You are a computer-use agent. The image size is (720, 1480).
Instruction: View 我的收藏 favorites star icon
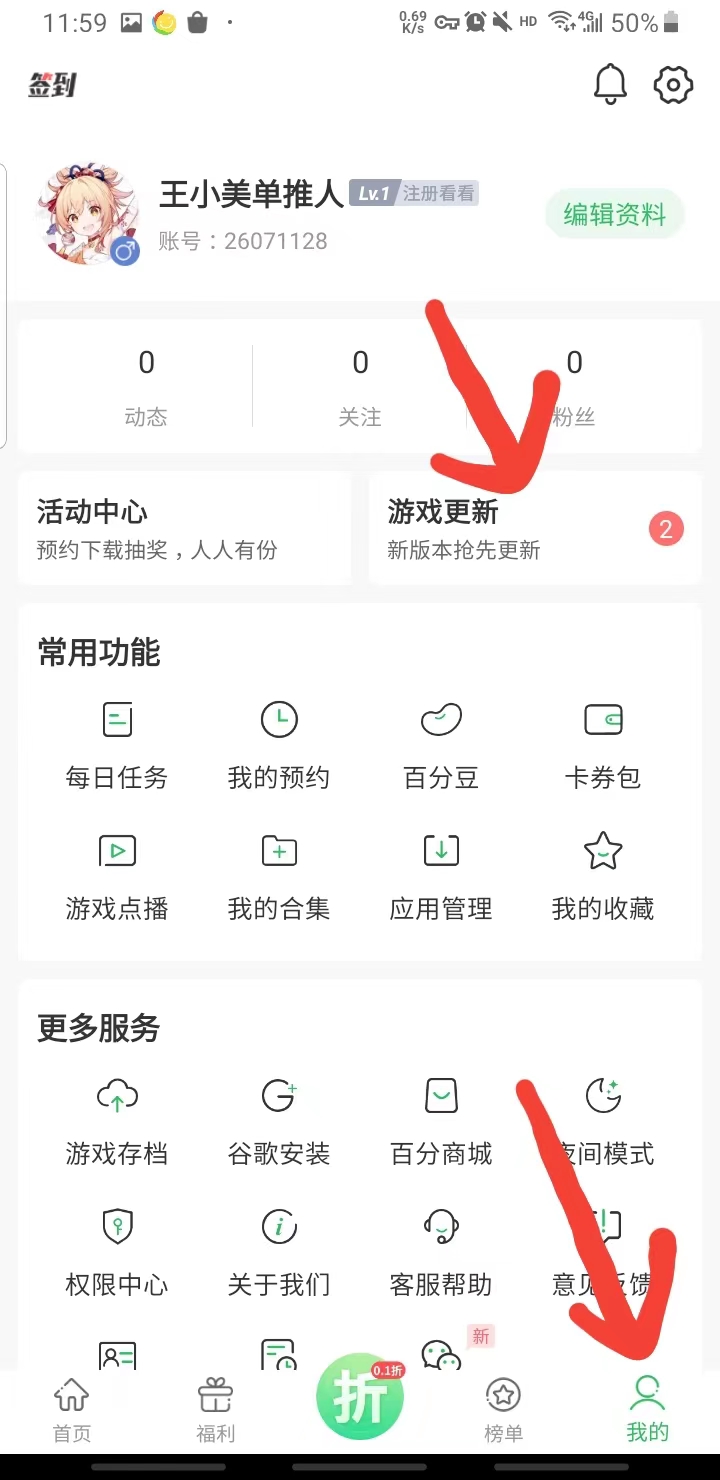[x=602, y=850]
